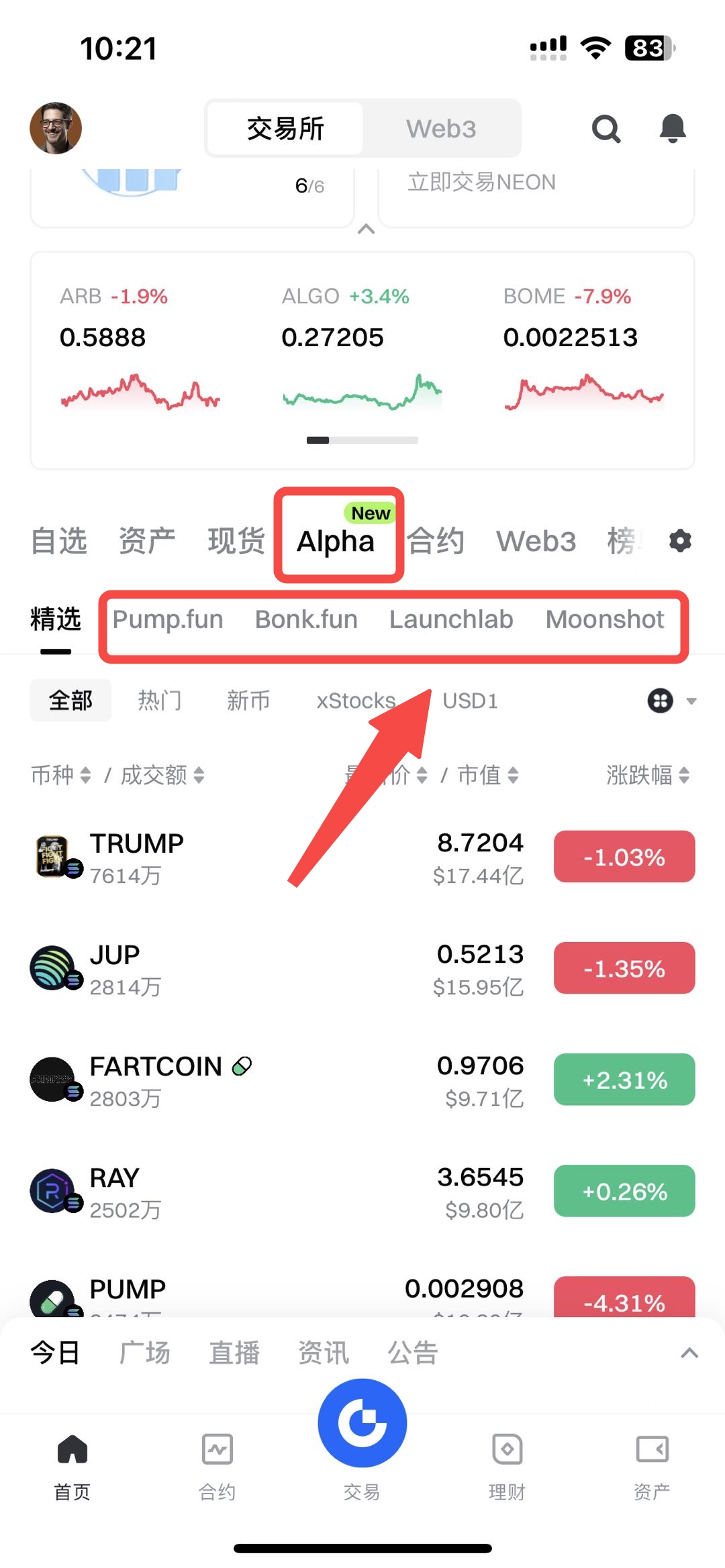Open the layout view dropdown
Viewport: 725px width, 1568px height.
coord(671,700)
